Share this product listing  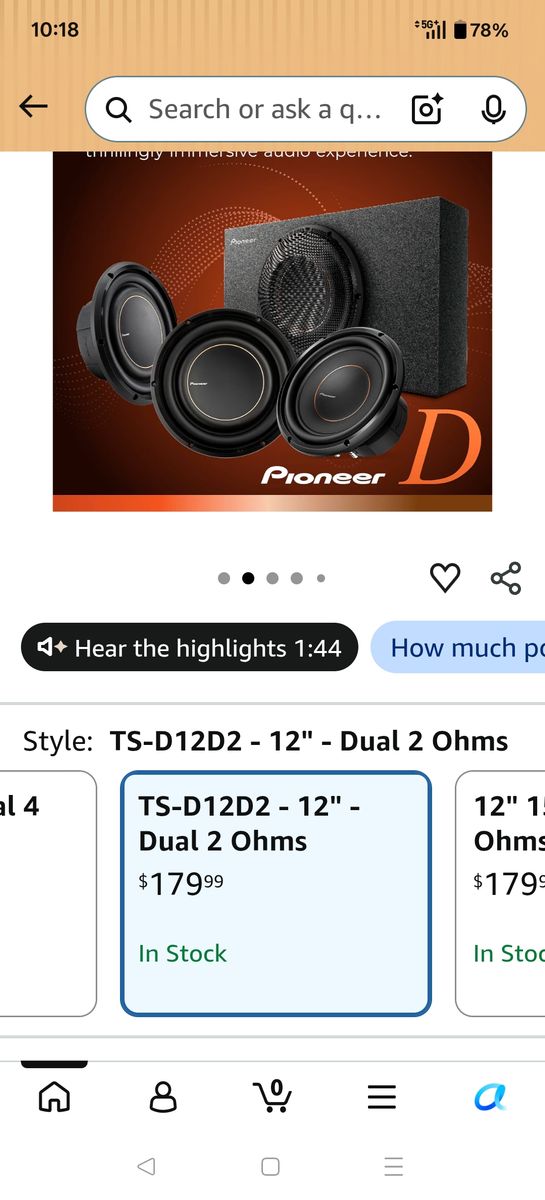[x=506, y=577]
